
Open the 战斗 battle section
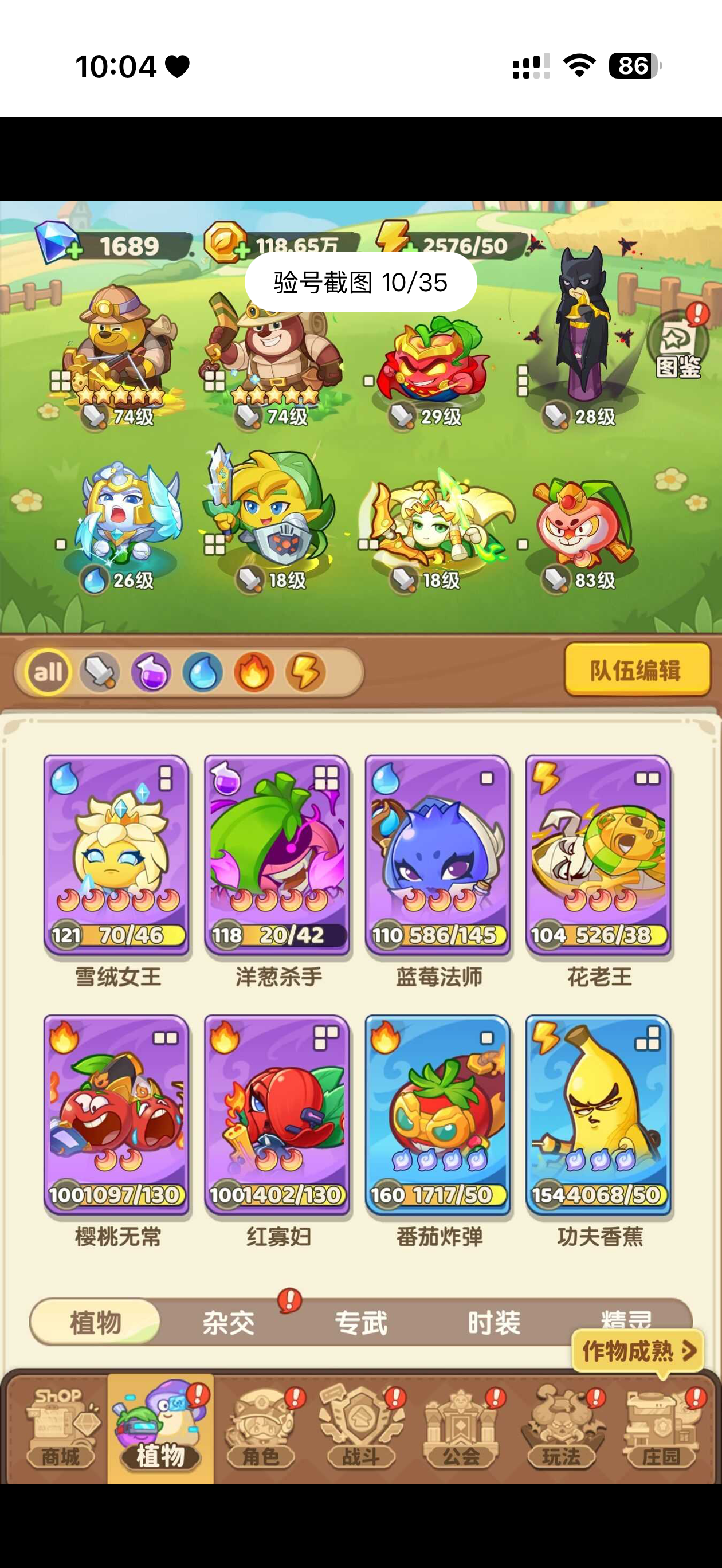(x=361, y=1429)
